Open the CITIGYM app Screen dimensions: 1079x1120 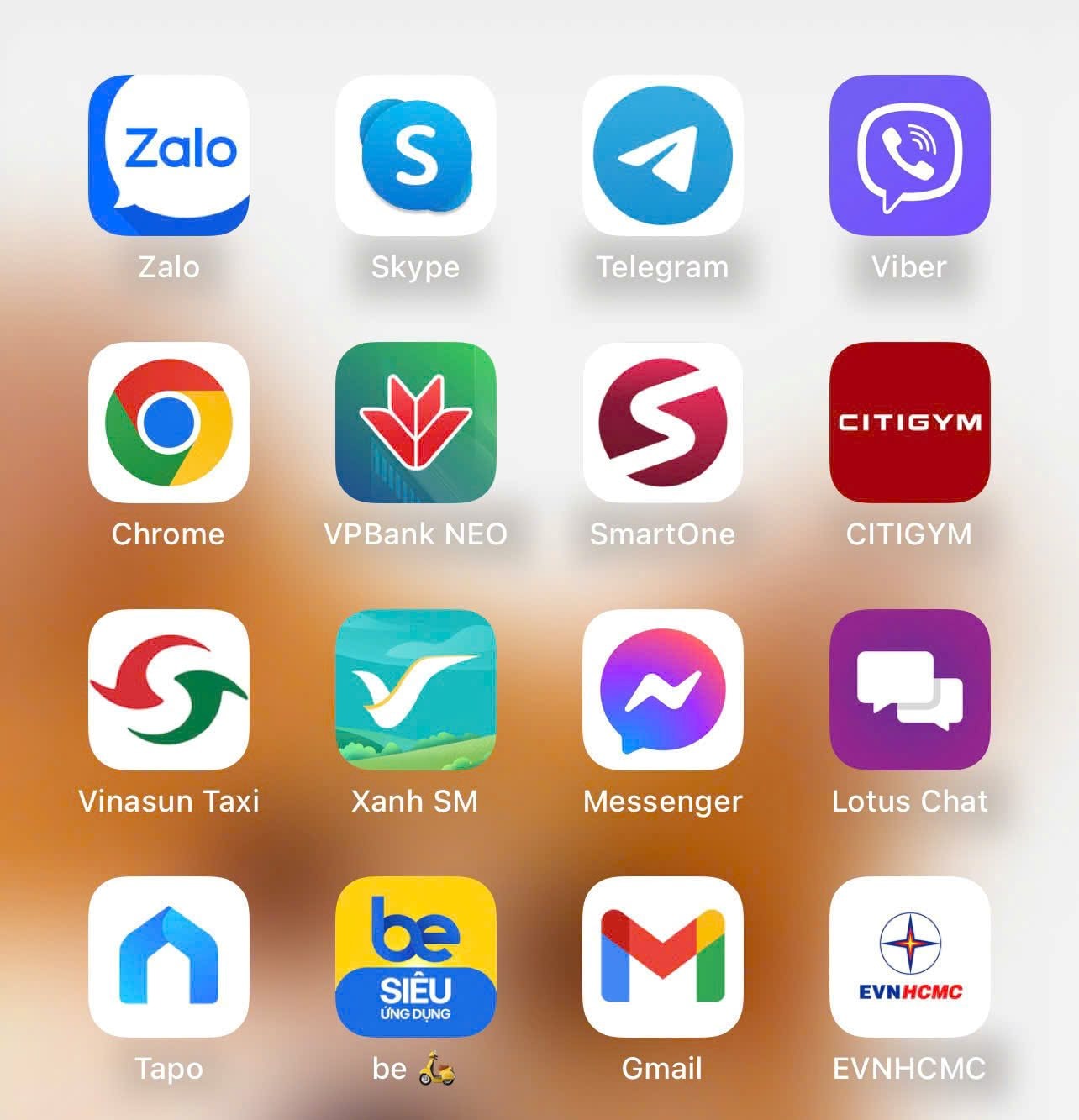[909, 422]
